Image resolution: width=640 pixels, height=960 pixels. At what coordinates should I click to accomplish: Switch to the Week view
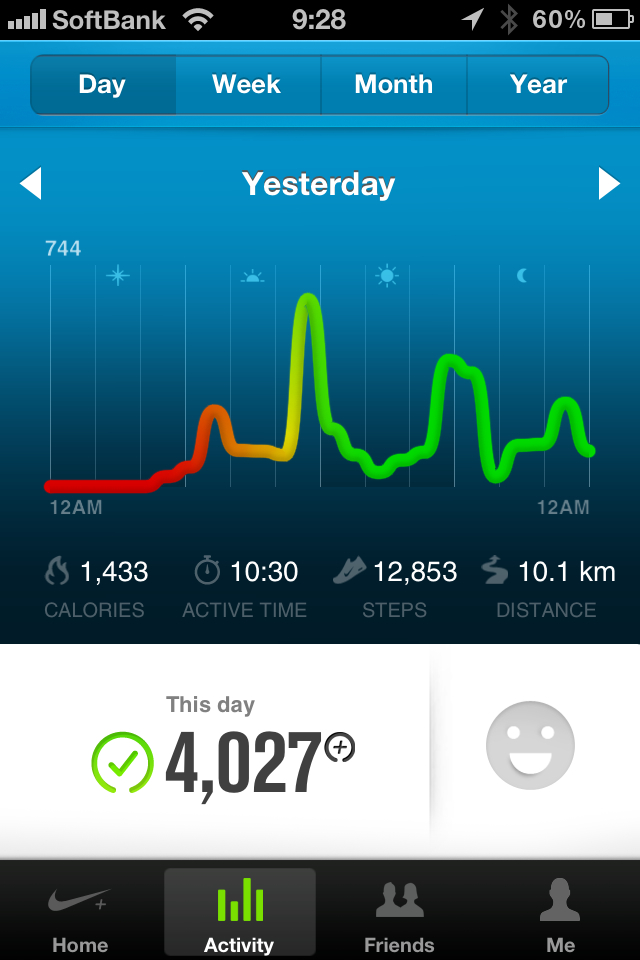click(247, 85)
